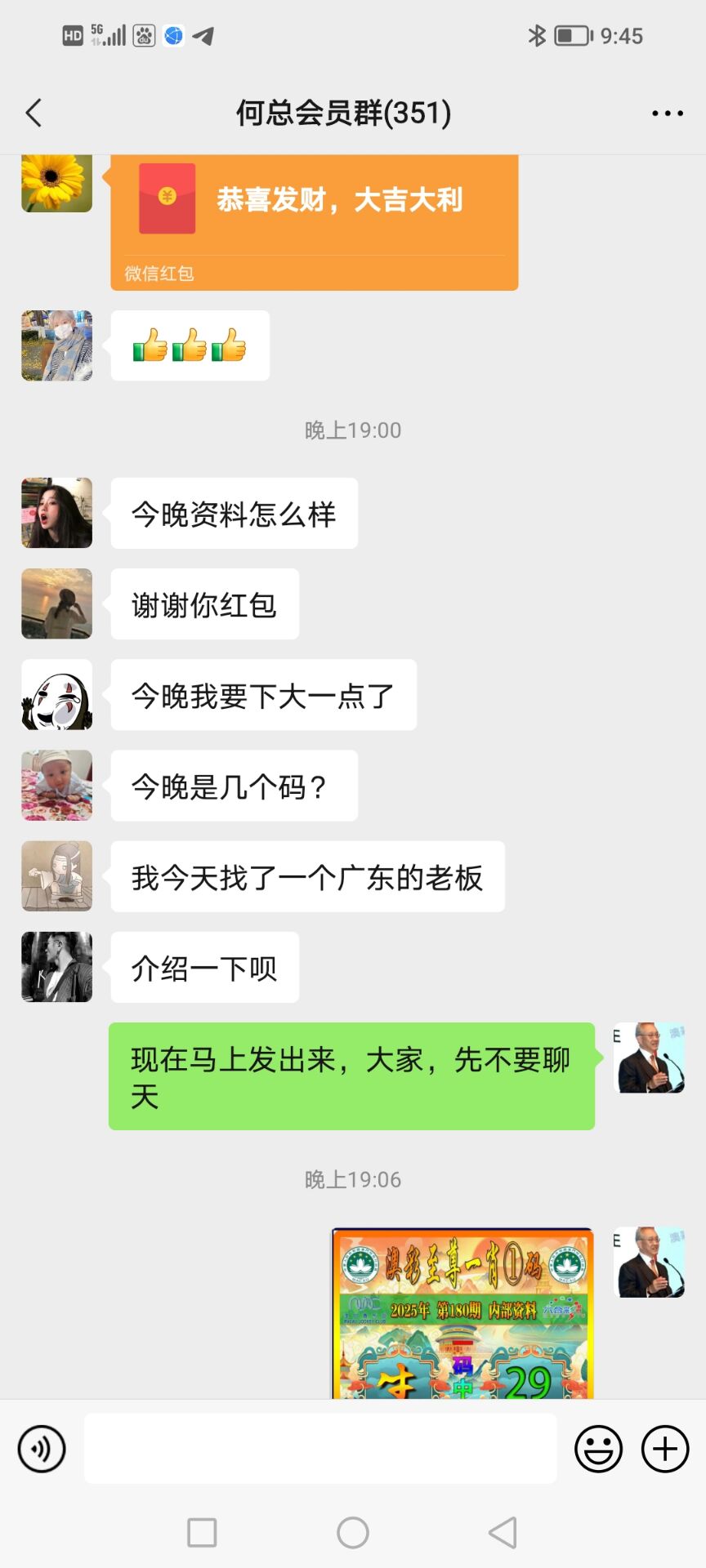Open the recent apps button
Viewport: 706px width, 1568px height.
(202, 1533)
